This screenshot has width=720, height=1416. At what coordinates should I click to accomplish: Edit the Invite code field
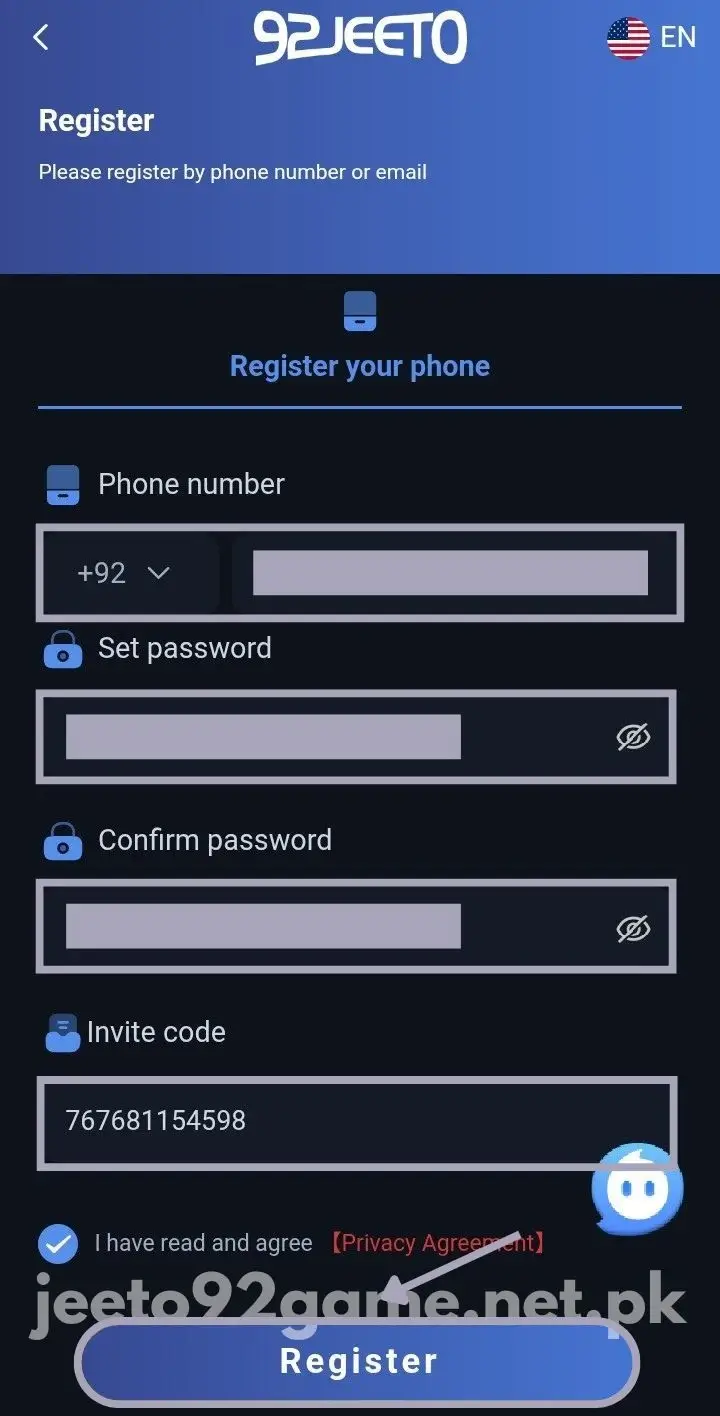coord(357,1122)
